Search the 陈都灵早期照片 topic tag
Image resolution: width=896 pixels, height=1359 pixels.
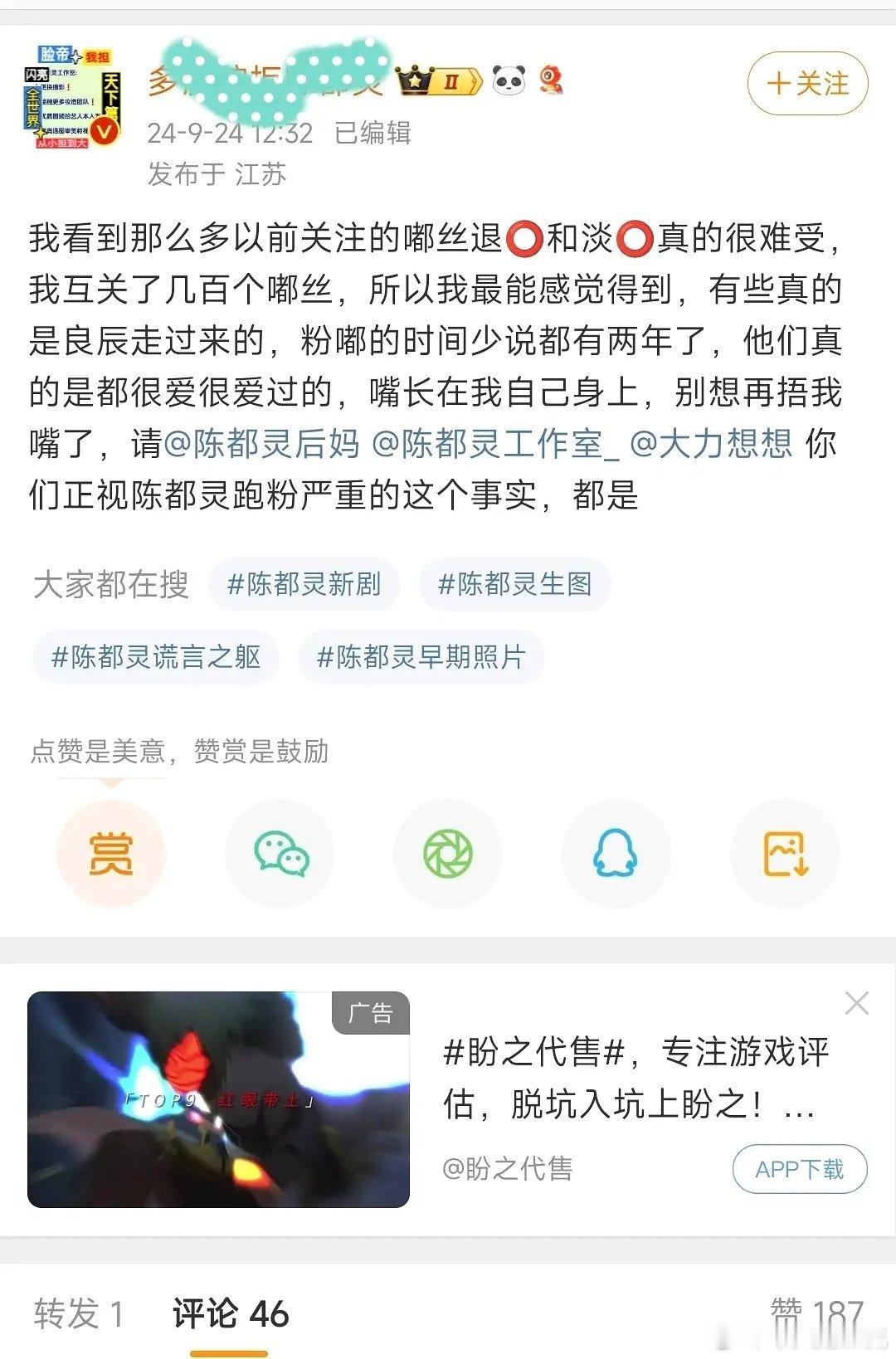[425, 656]
